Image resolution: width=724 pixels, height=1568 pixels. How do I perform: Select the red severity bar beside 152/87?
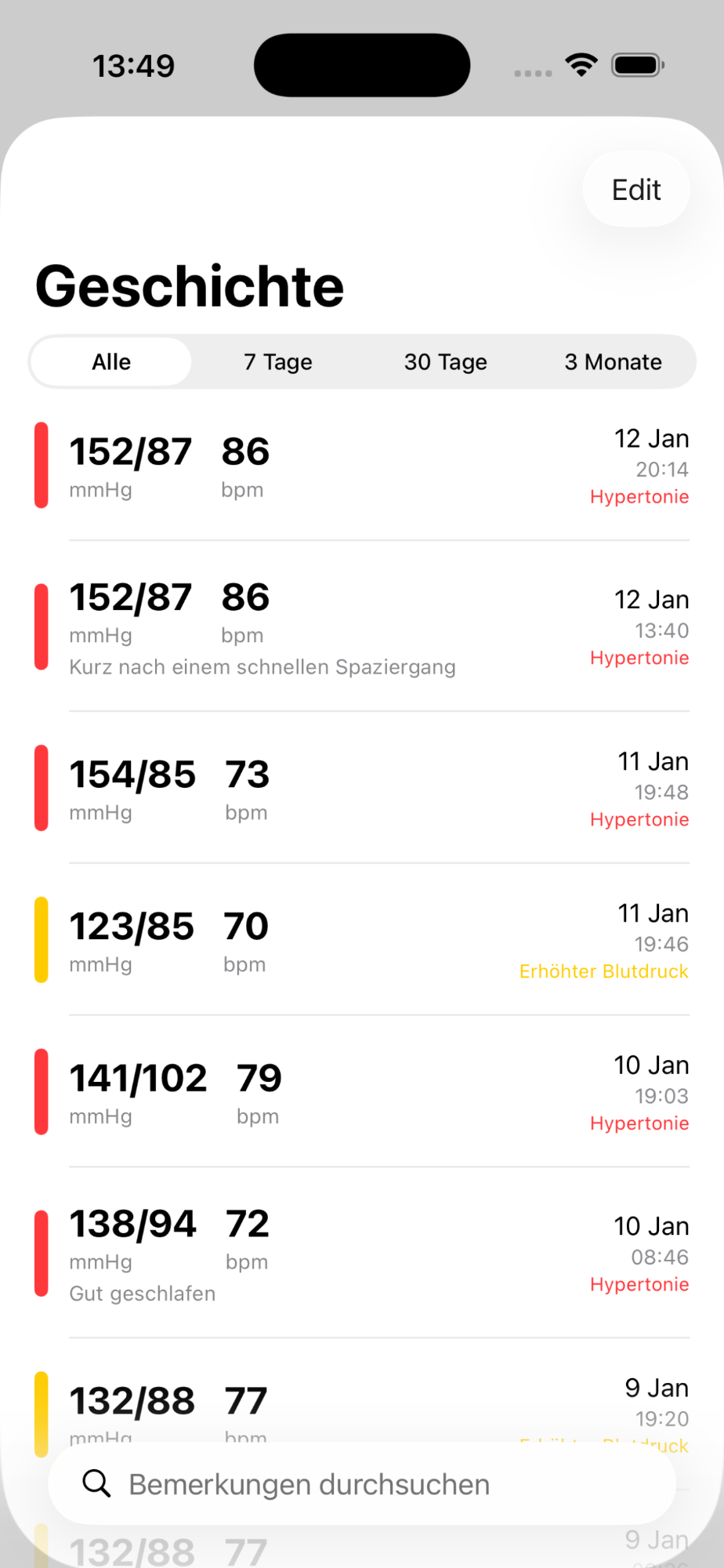pyautogui.click(x=42, y=465)
